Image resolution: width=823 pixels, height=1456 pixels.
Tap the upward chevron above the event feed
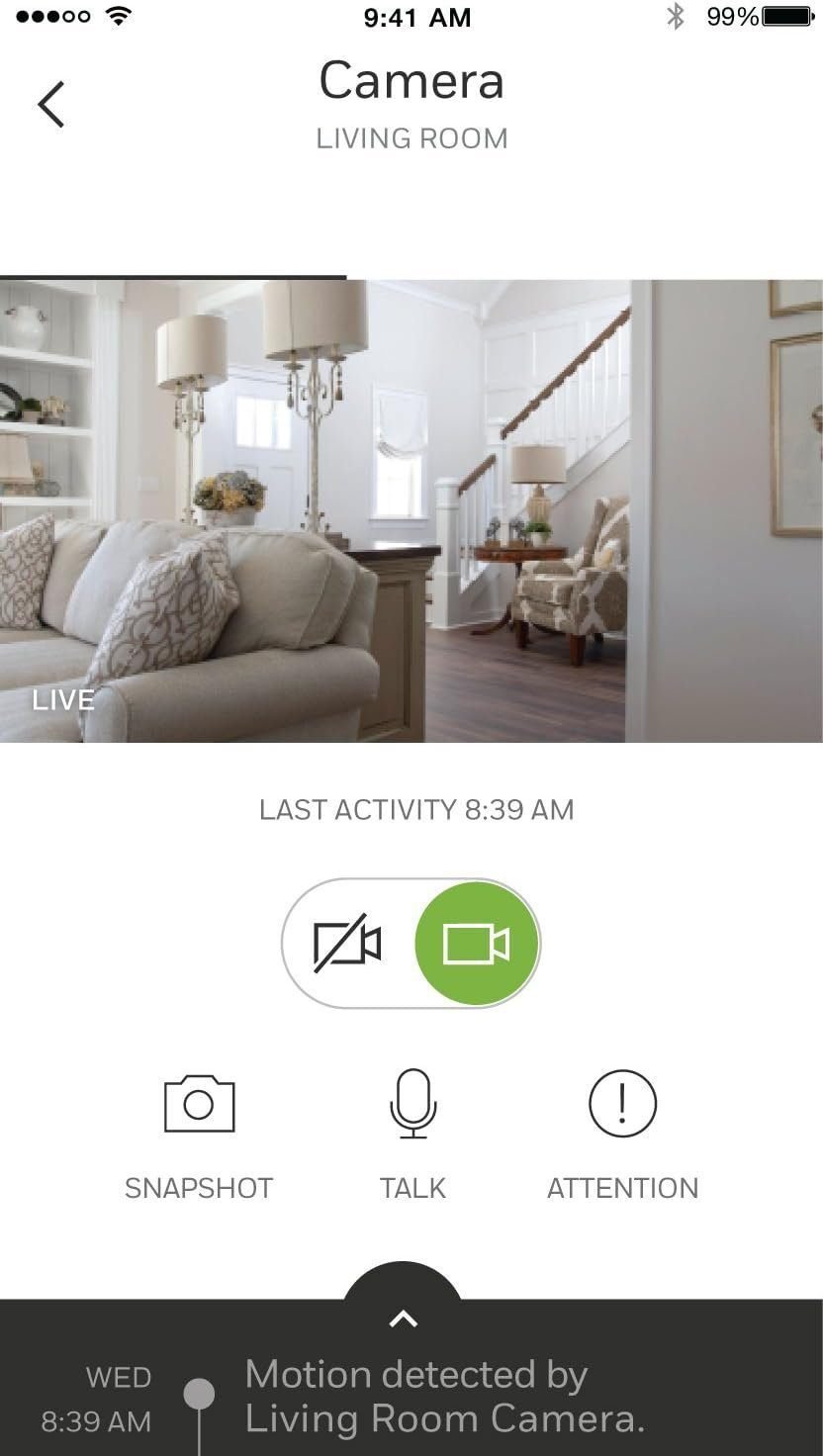click(404, 1317)
